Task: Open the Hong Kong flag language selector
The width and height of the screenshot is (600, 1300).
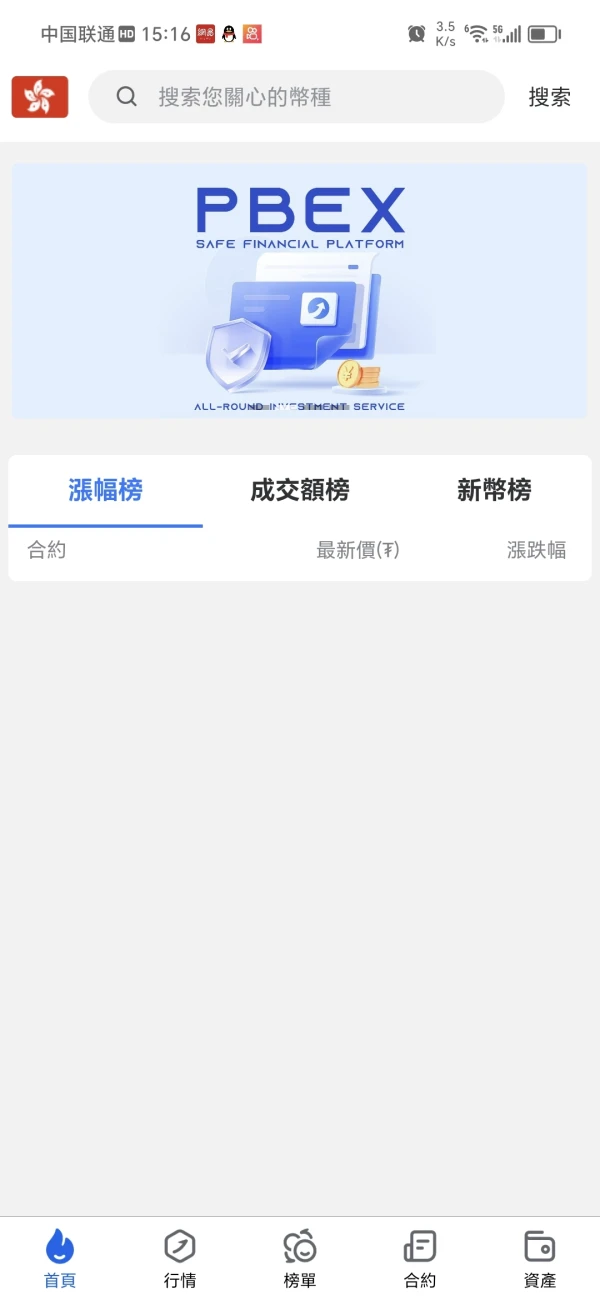Action: (x=40, y=97)
